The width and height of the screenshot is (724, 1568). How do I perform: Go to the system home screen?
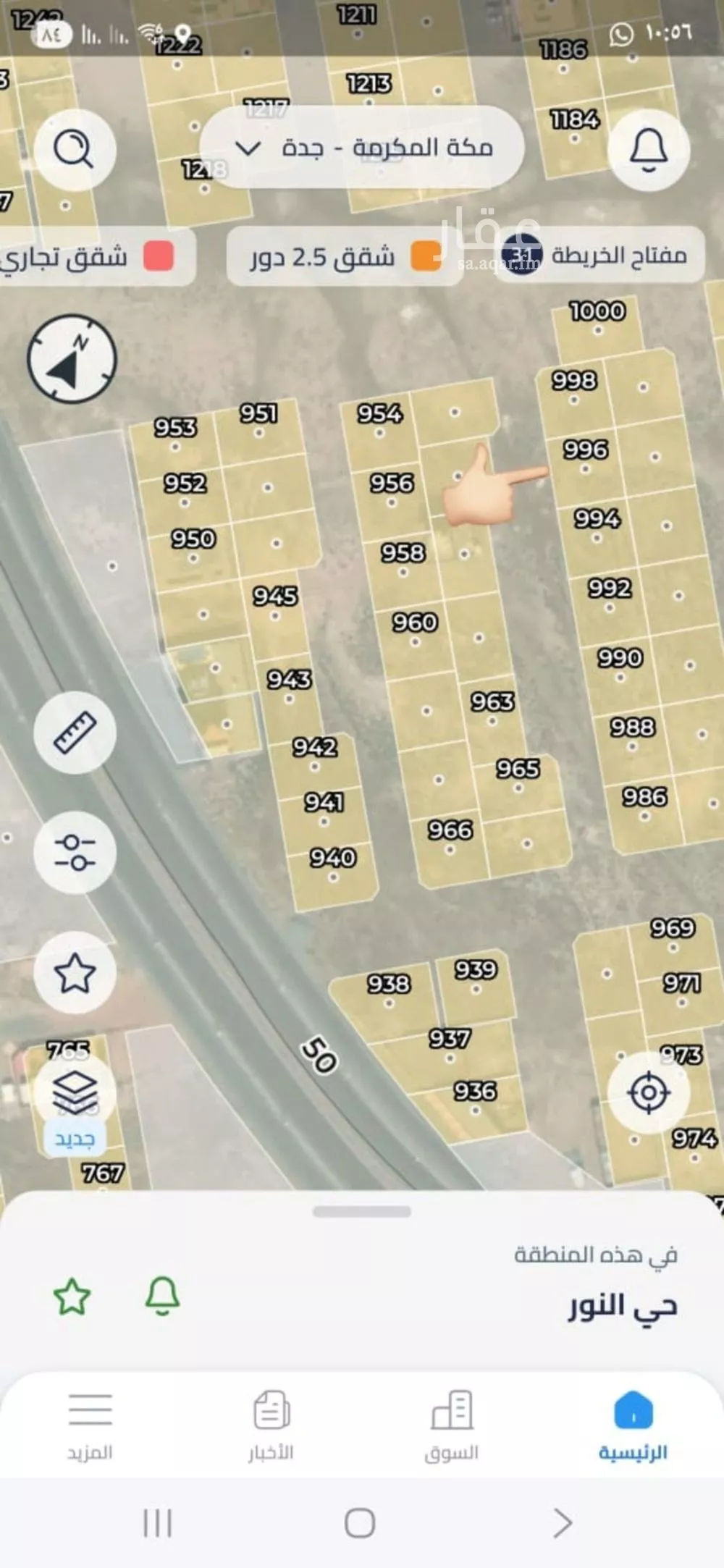pos(360,1522)
